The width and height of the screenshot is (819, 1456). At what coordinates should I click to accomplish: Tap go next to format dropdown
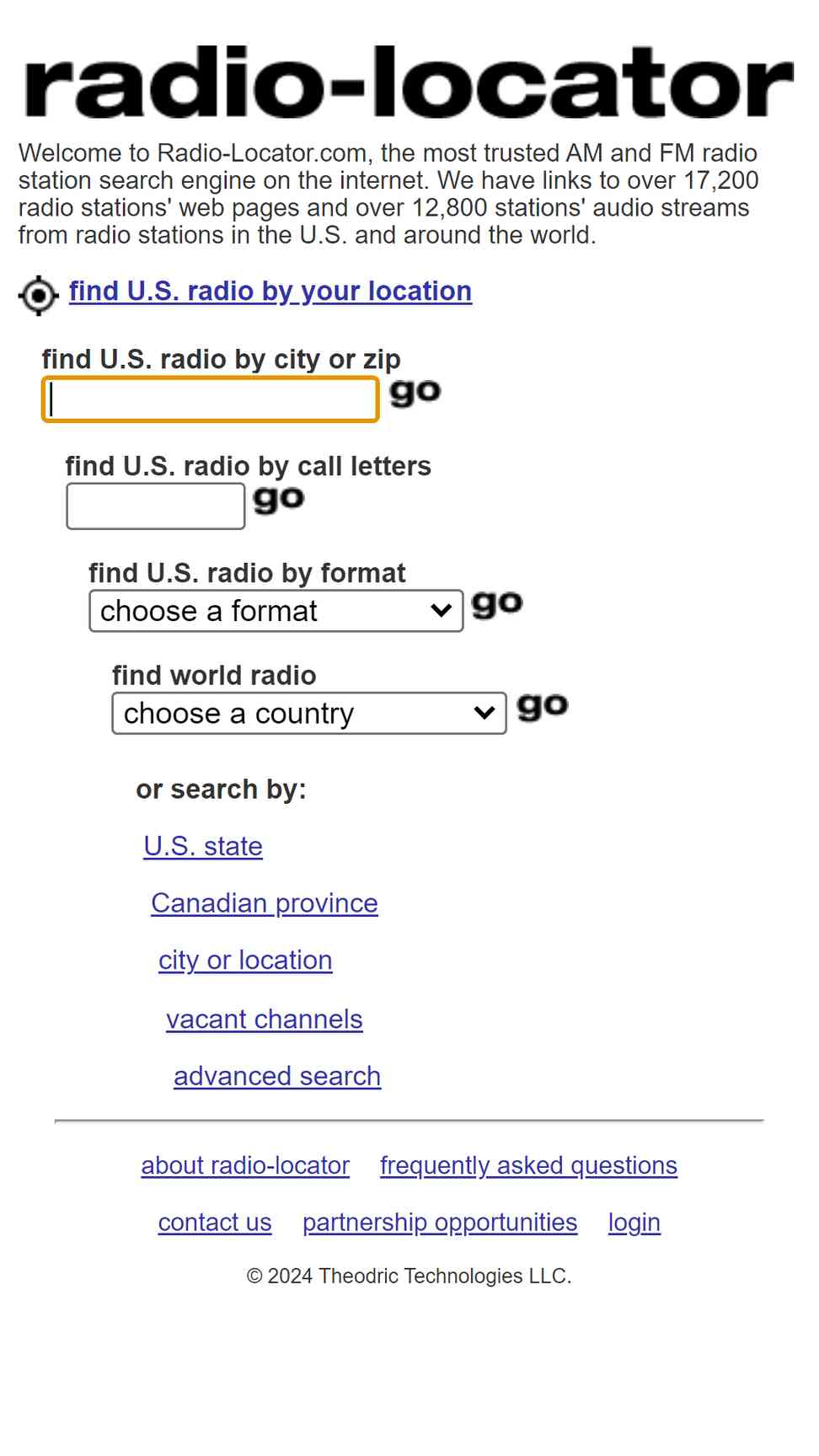[x=497, y=605]
